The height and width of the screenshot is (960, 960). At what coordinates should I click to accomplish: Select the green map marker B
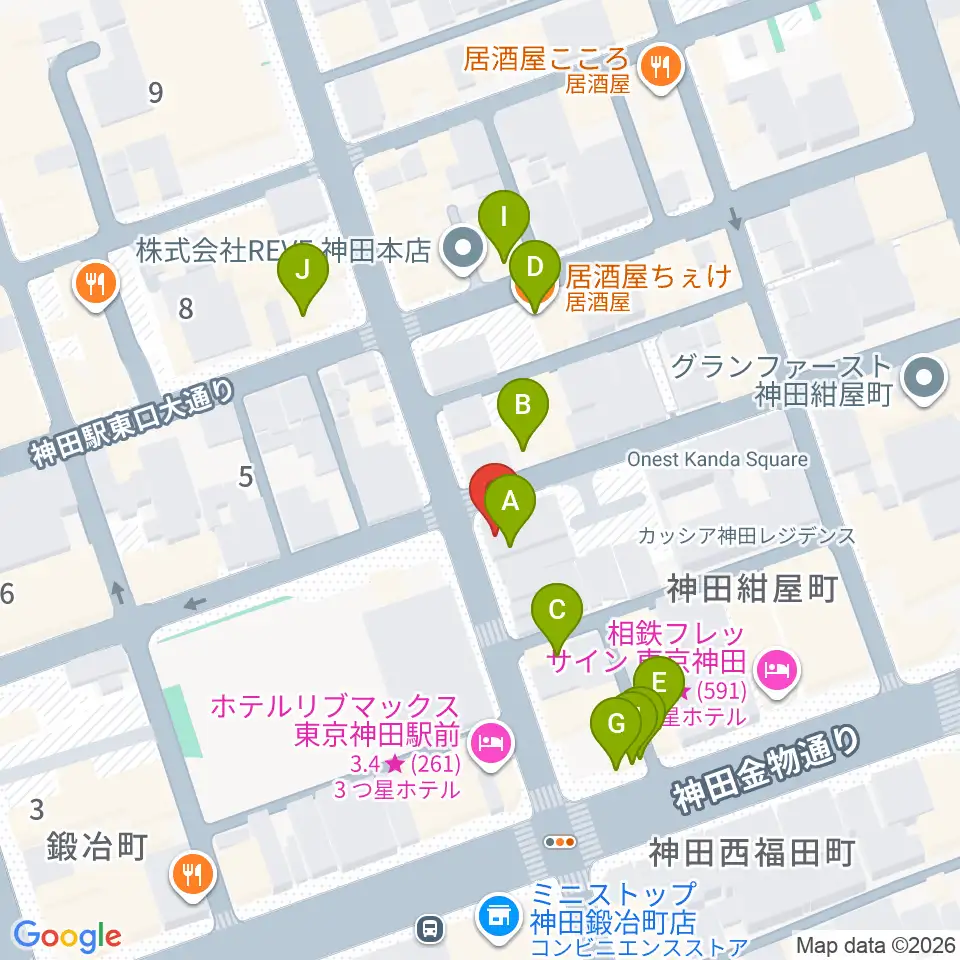tap(523, 411)
